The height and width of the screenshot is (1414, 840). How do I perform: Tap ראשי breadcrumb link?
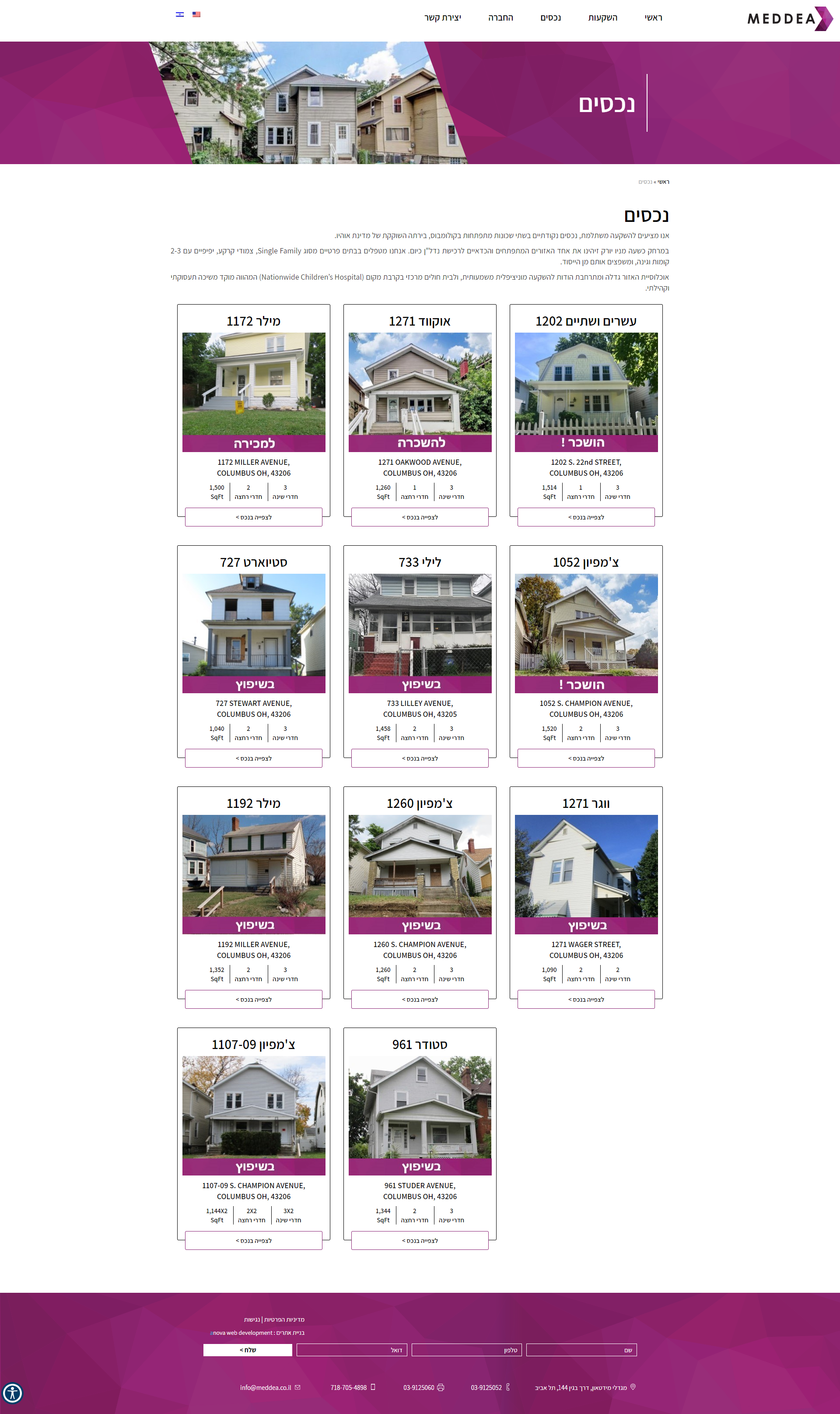663,182
